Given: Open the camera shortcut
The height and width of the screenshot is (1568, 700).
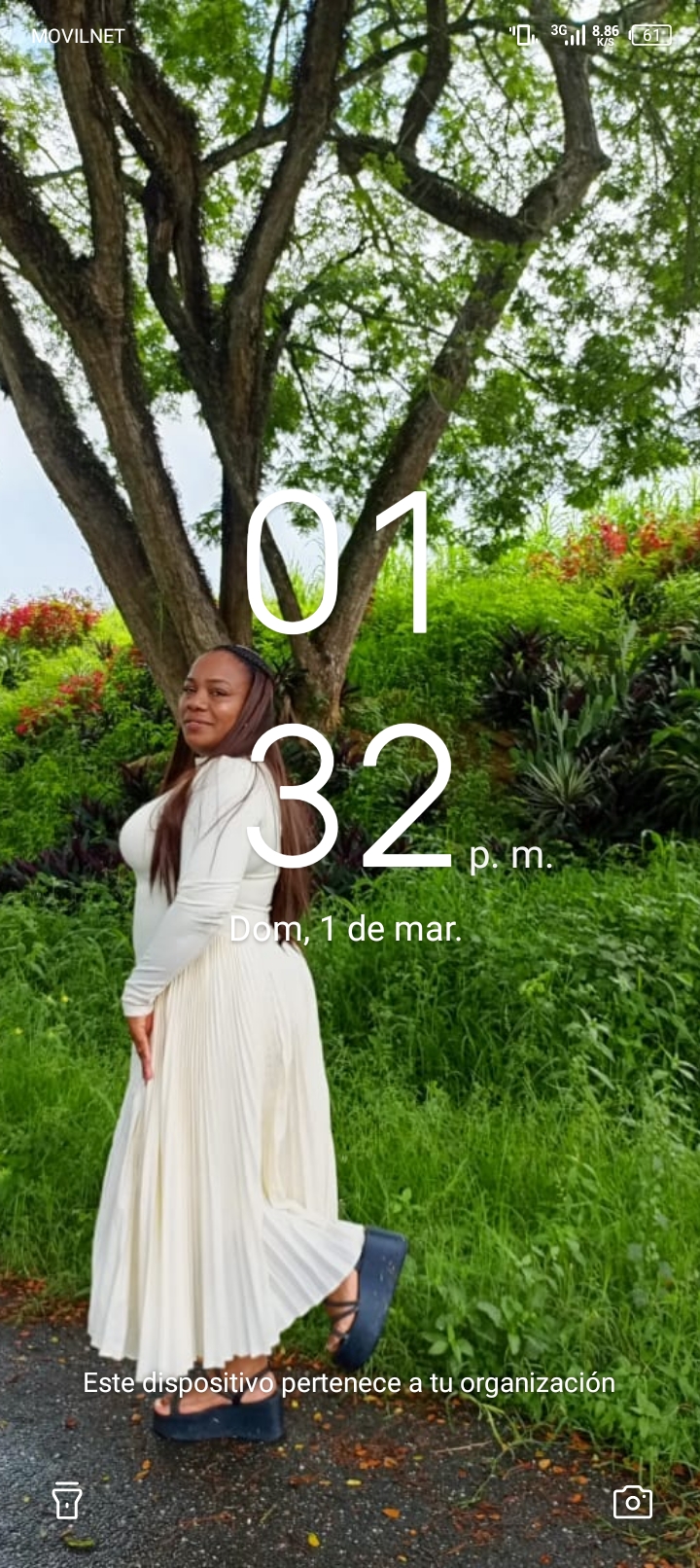Looking at the screenshot, I should click(x=632, y=1502).
